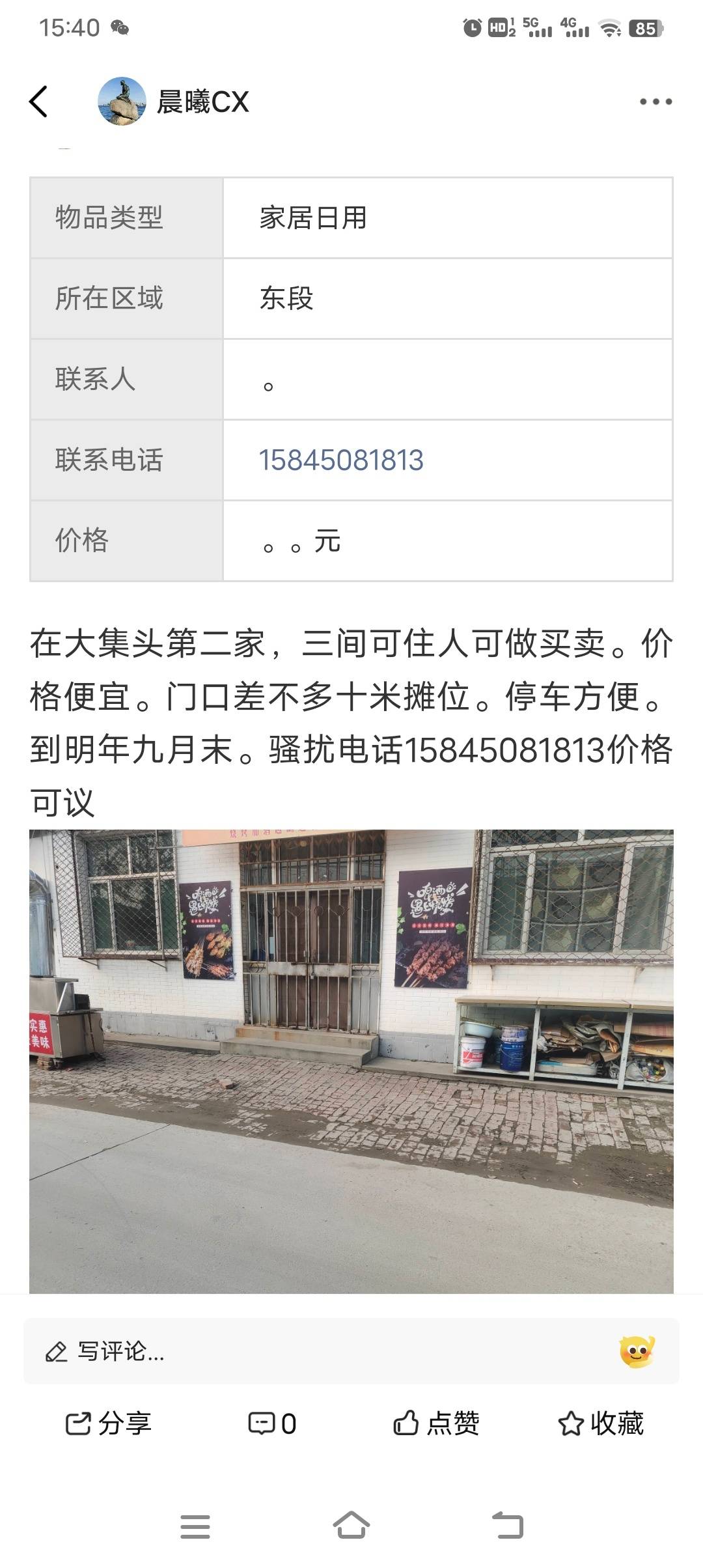Open the three-dot overflow menu
Image resolution: width=703 pixels, height=1568 pixels.
[x=655, y=102]
